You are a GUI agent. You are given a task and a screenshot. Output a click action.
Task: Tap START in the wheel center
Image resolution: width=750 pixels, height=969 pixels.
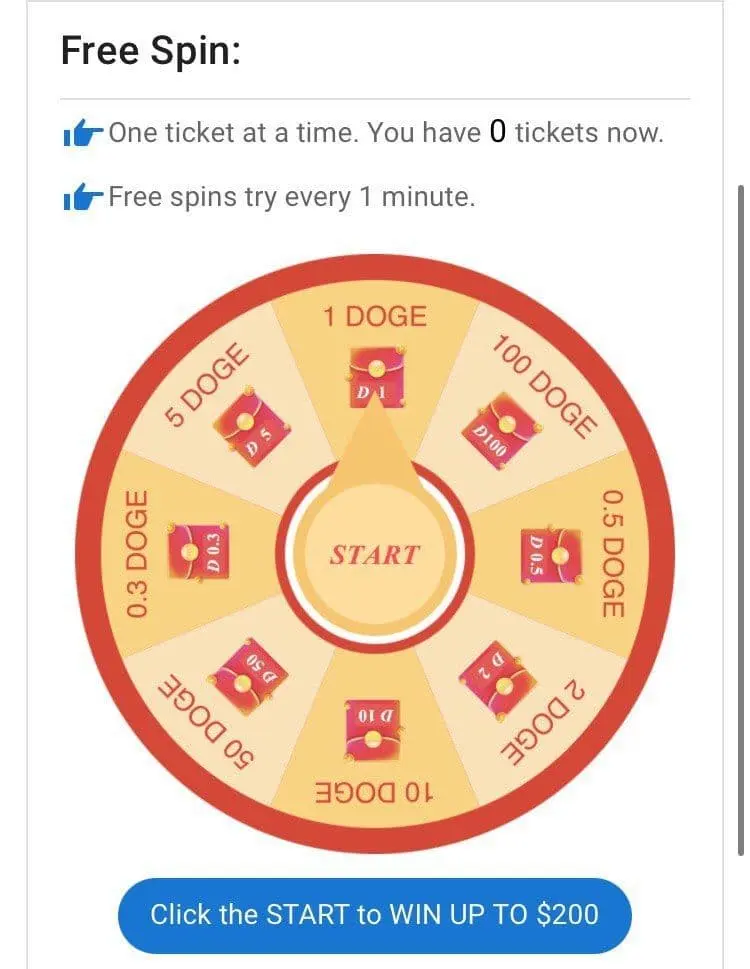tap(374, 554)
